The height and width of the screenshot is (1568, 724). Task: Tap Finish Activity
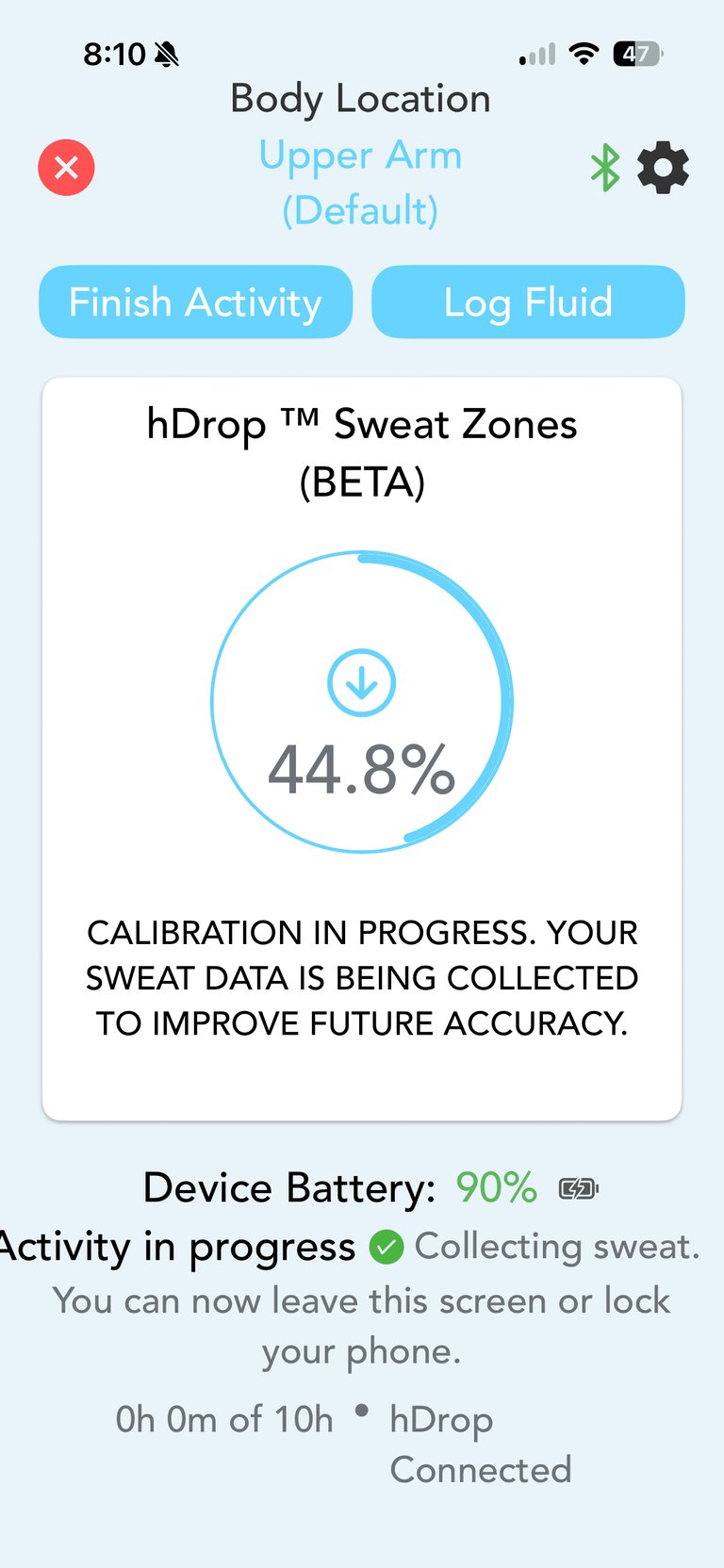pyautogui.click(x=195, y=302)
